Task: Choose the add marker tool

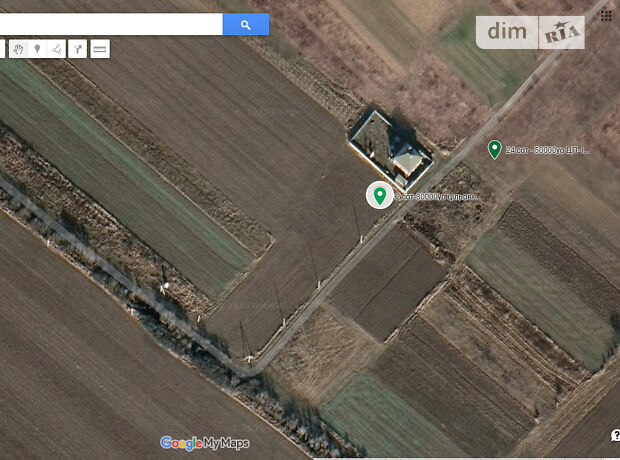Action: (37, 49)
